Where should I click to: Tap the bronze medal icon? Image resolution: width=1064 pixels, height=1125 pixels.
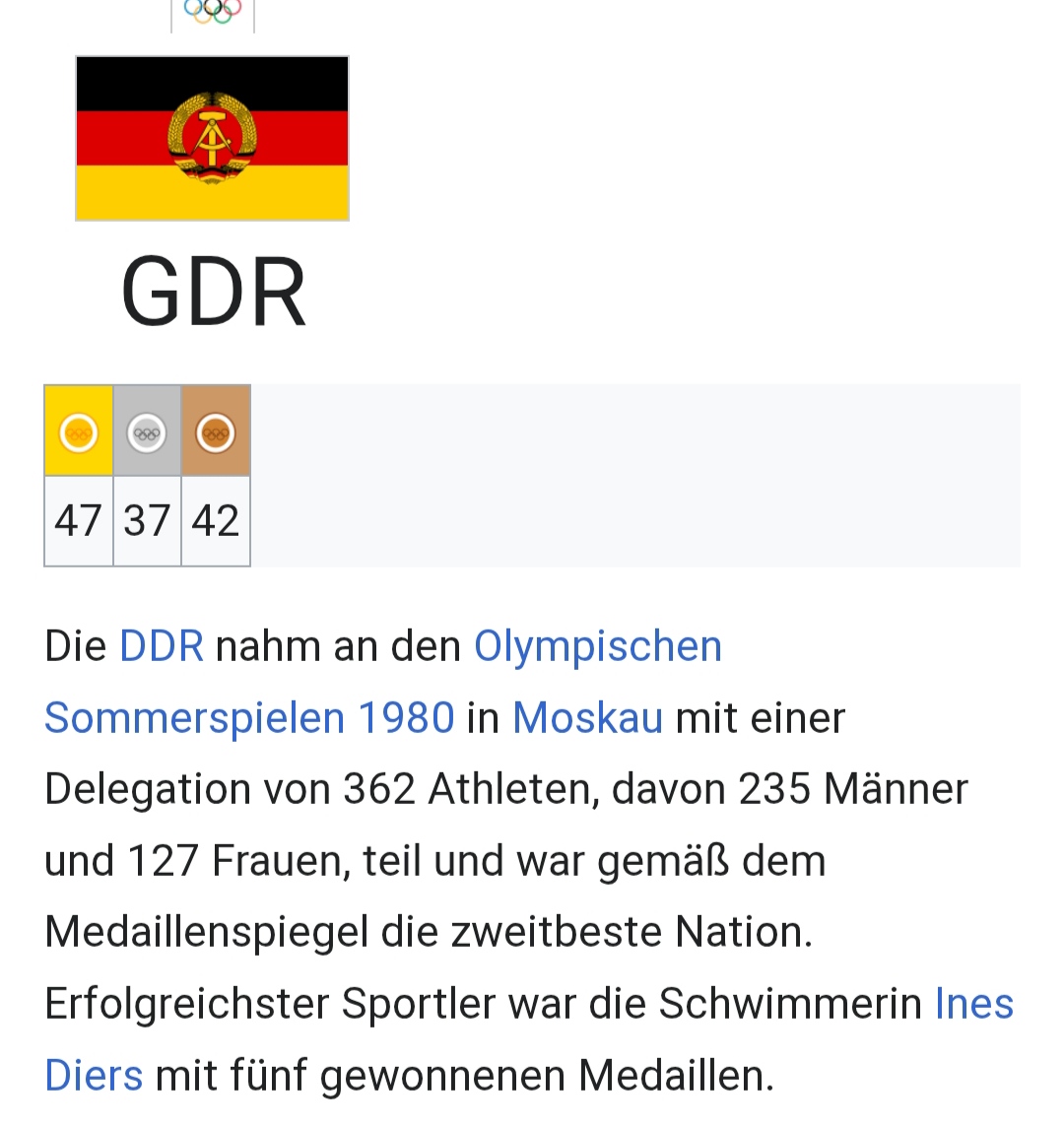point(216,432)
